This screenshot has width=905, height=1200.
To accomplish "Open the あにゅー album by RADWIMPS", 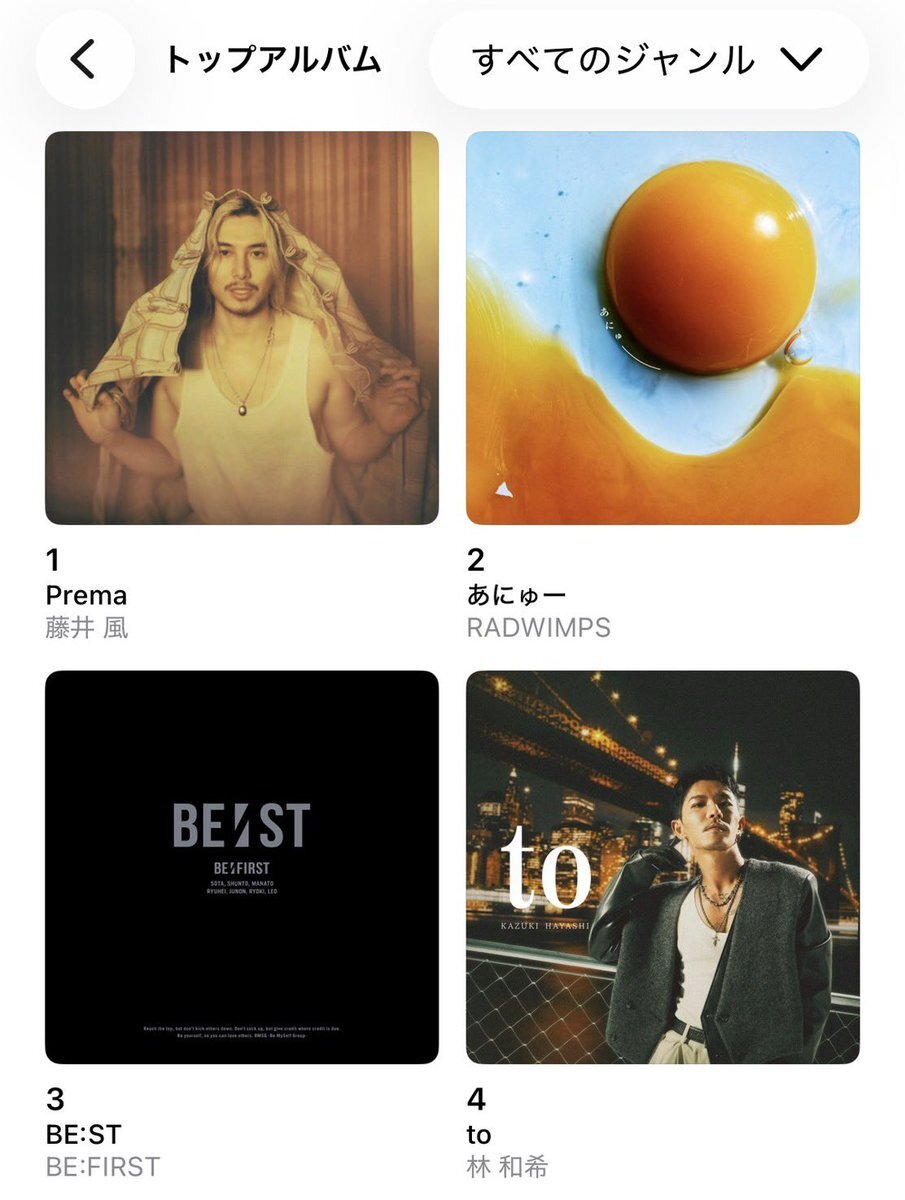I will (x=662, y=328).
